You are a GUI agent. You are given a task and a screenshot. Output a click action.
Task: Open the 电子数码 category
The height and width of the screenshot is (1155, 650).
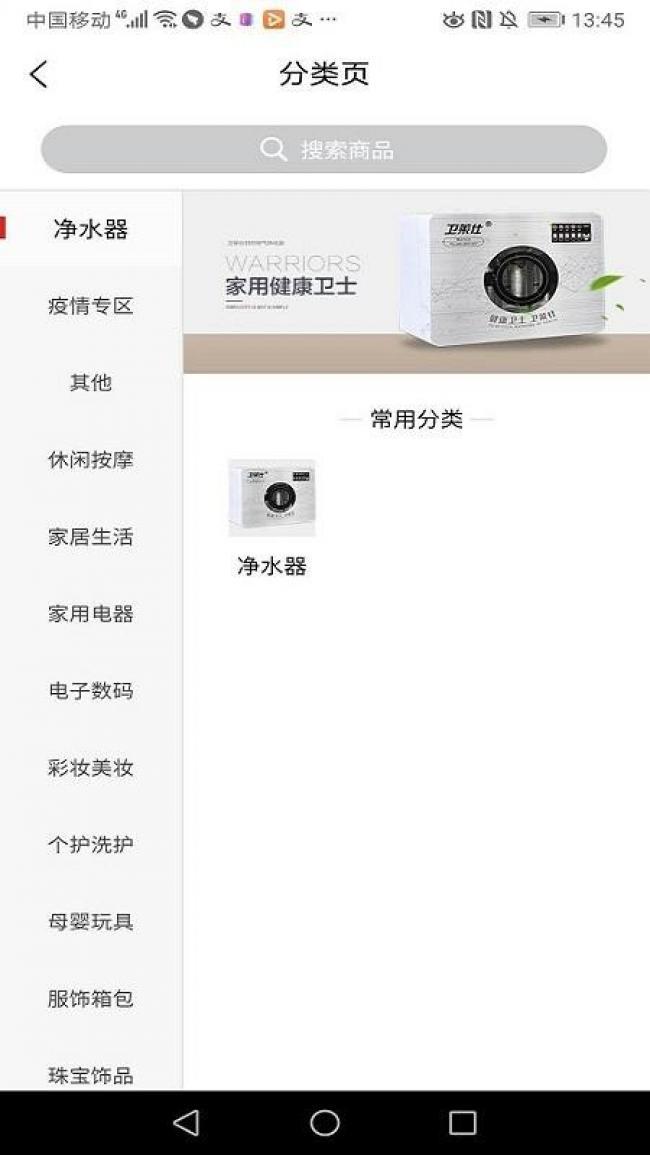pos(91,691)
